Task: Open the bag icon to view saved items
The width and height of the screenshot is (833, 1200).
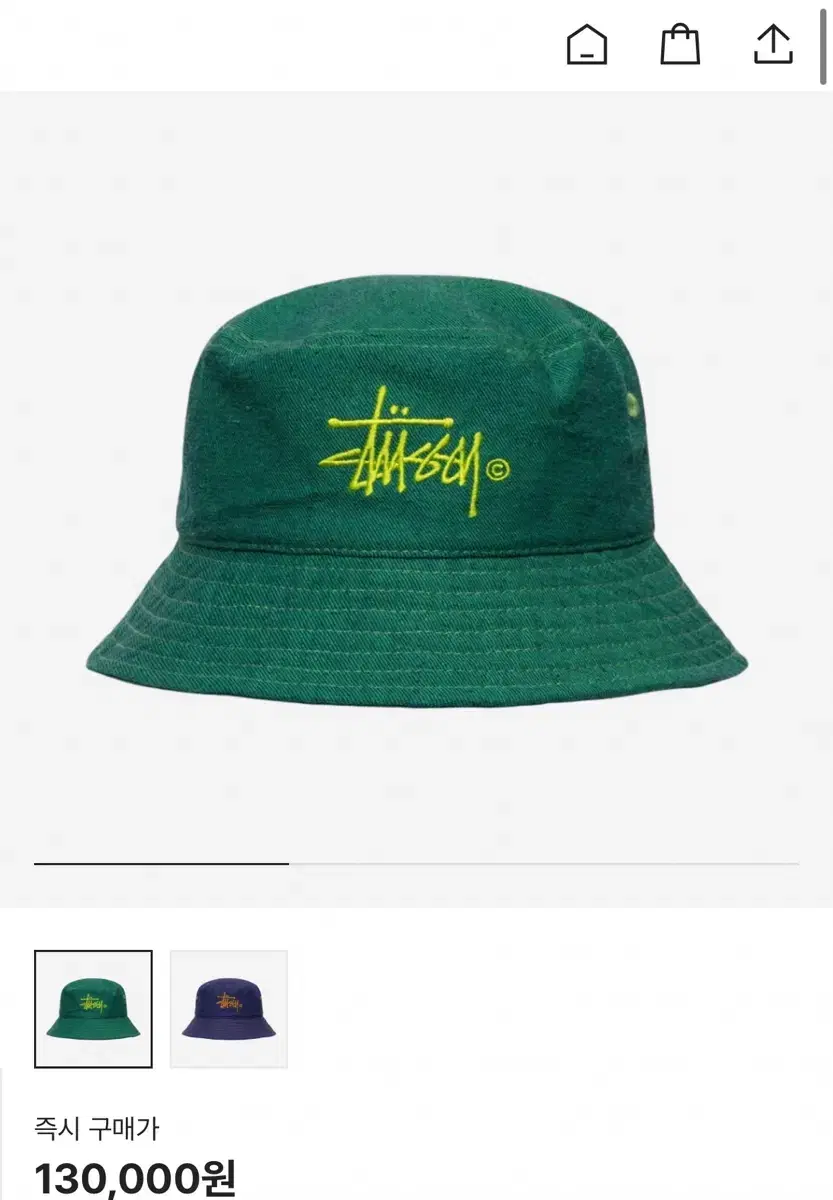Action: point(680,44)
